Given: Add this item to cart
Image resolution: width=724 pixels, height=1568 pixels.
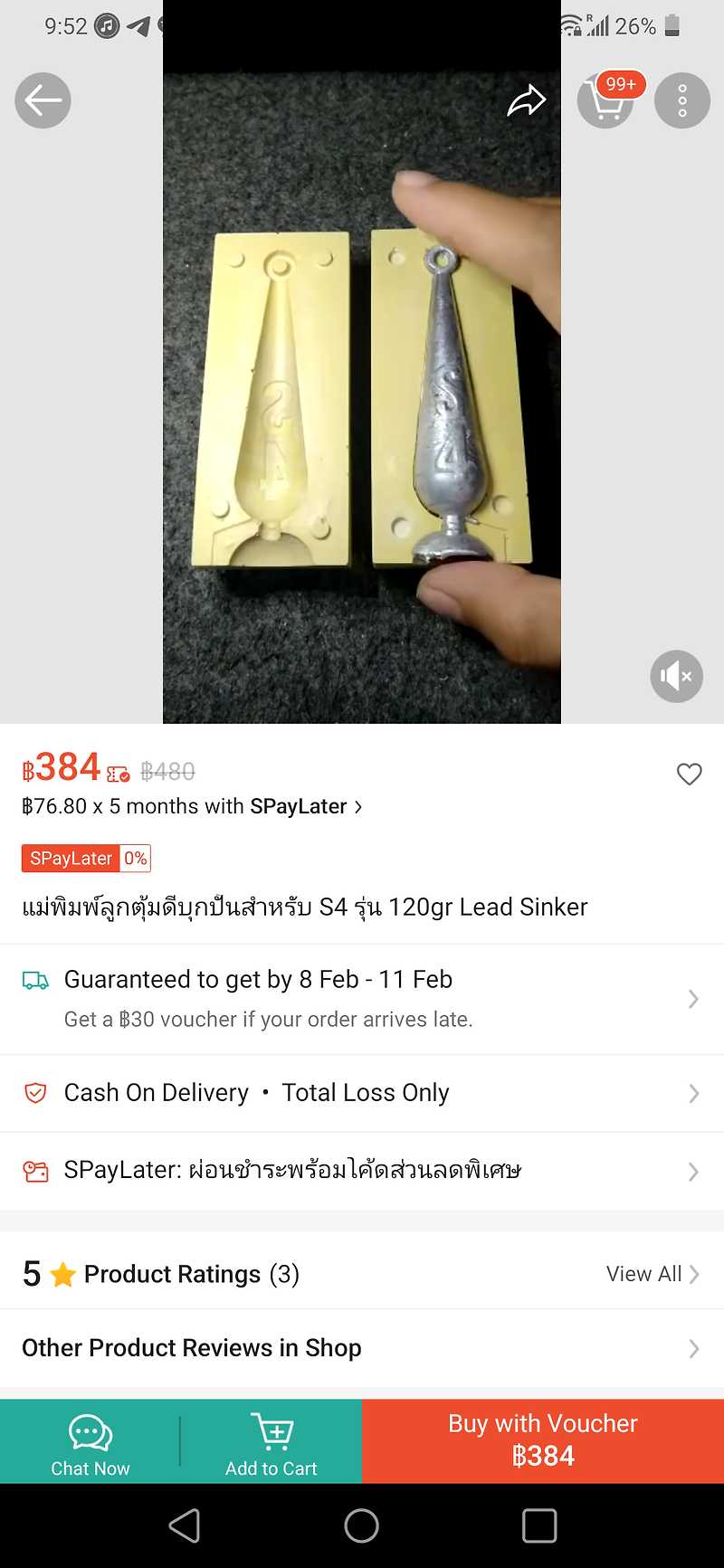Looking at the screenshot, I should coord(271,1441).
